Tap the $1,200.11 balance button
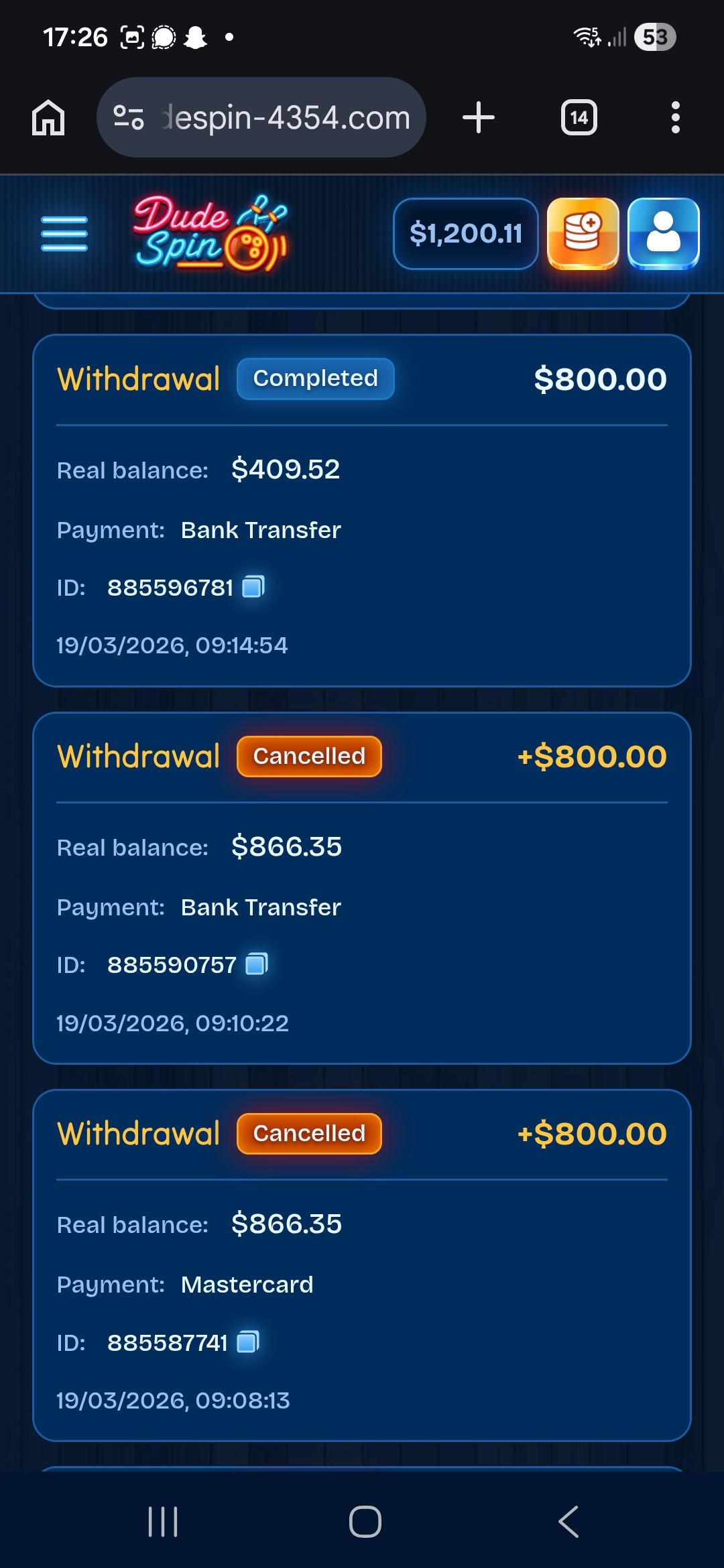 (466, 234)
